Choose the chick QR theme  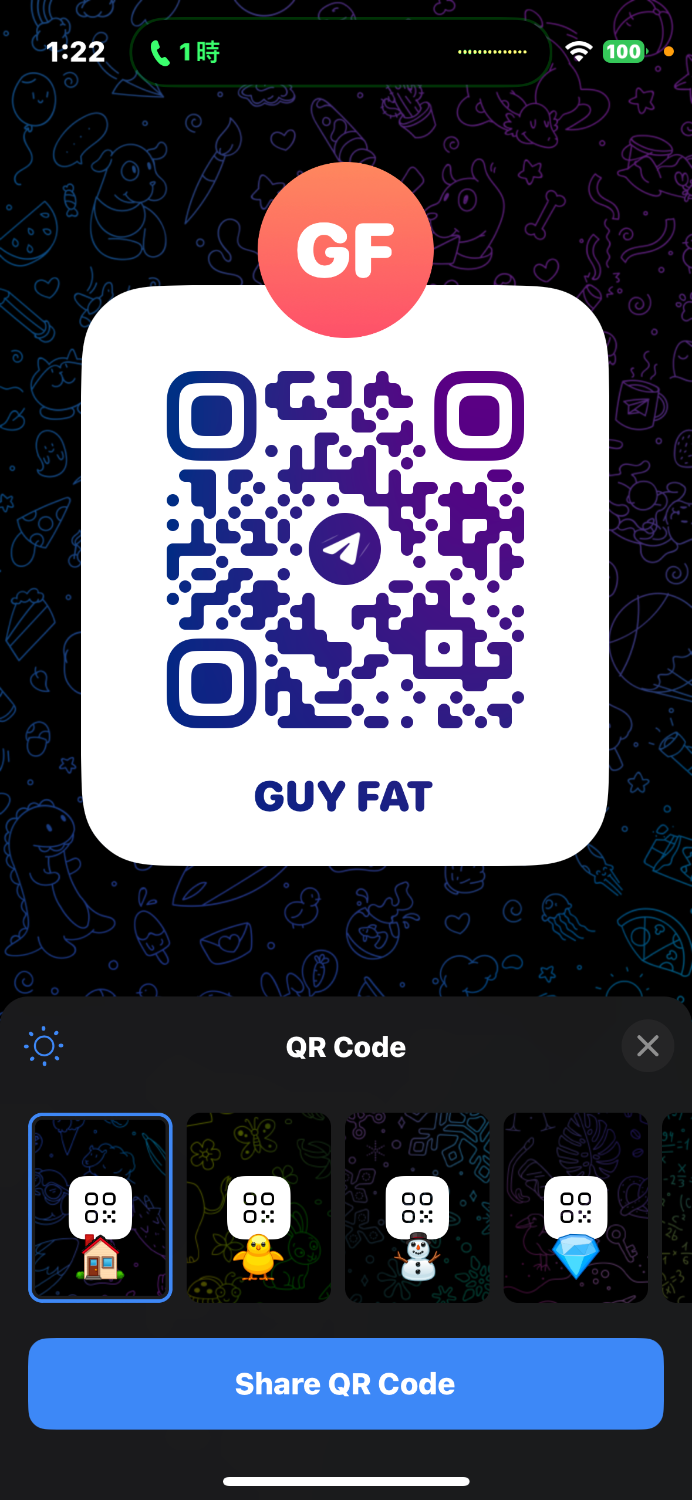click(x=258, y=1208)
